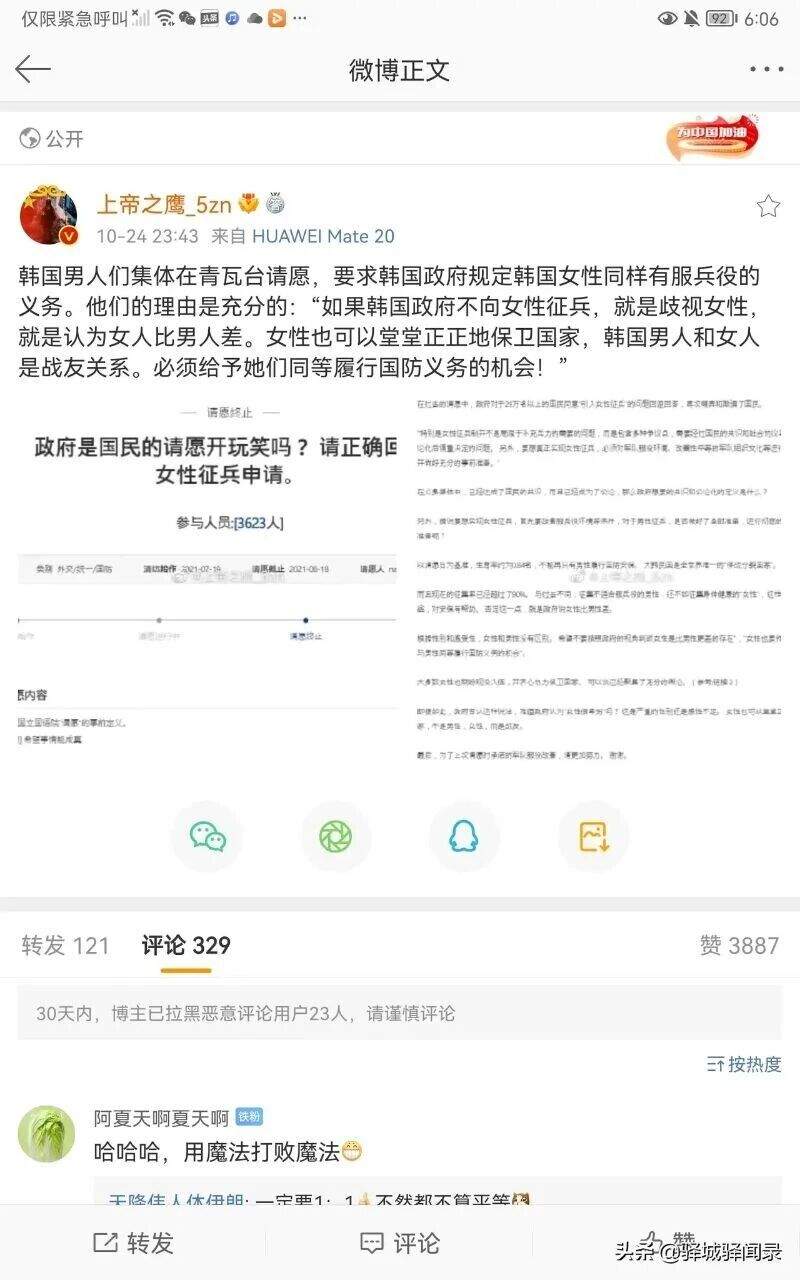
Task: Go back using the arrow icon
Action: (x=33, y=69)
